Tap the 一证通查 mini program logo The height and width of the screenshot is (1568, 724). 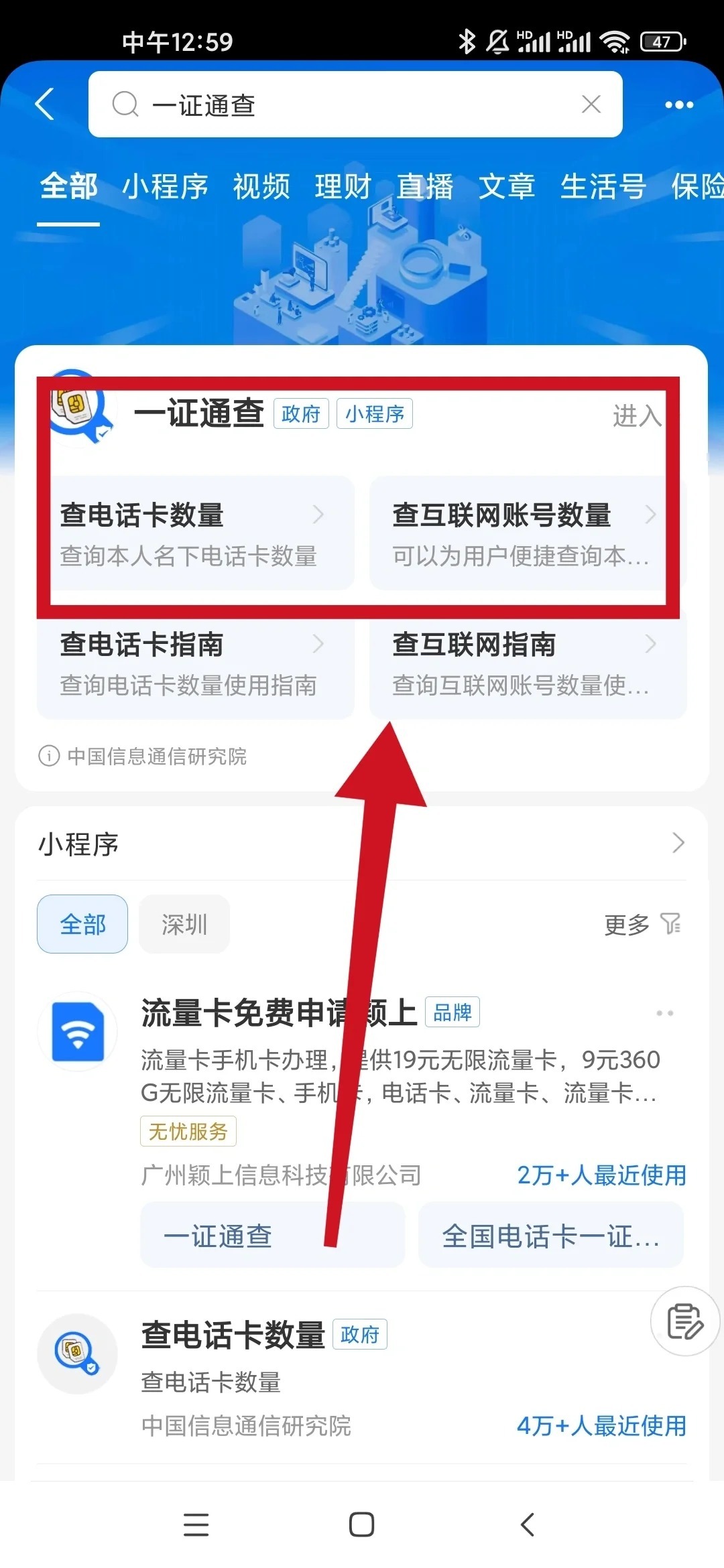point(78,412)
